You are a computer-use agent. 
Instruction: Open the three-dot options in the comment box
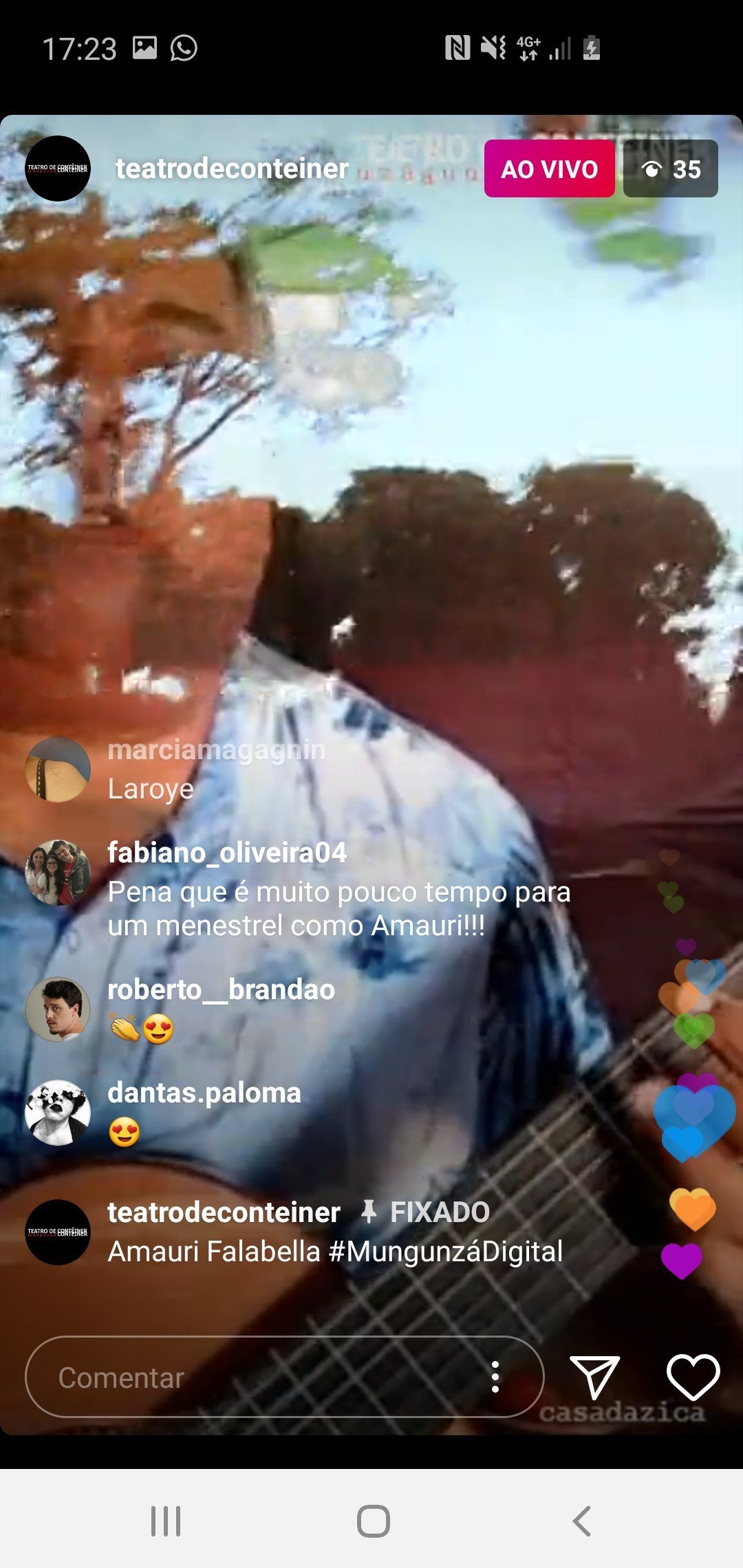tap(495, 1378)
